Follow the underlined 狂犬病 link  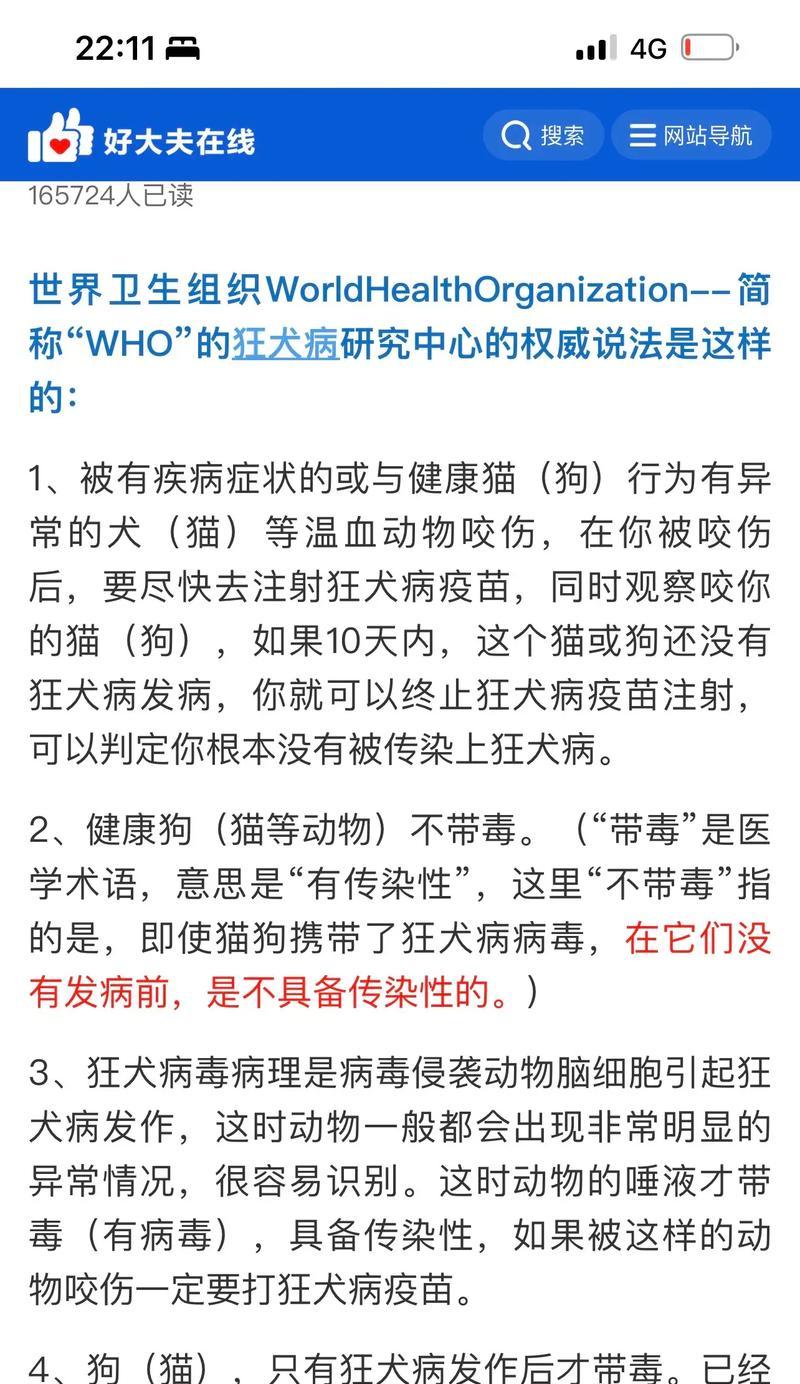pyautogui.click(x=286, y=344)
